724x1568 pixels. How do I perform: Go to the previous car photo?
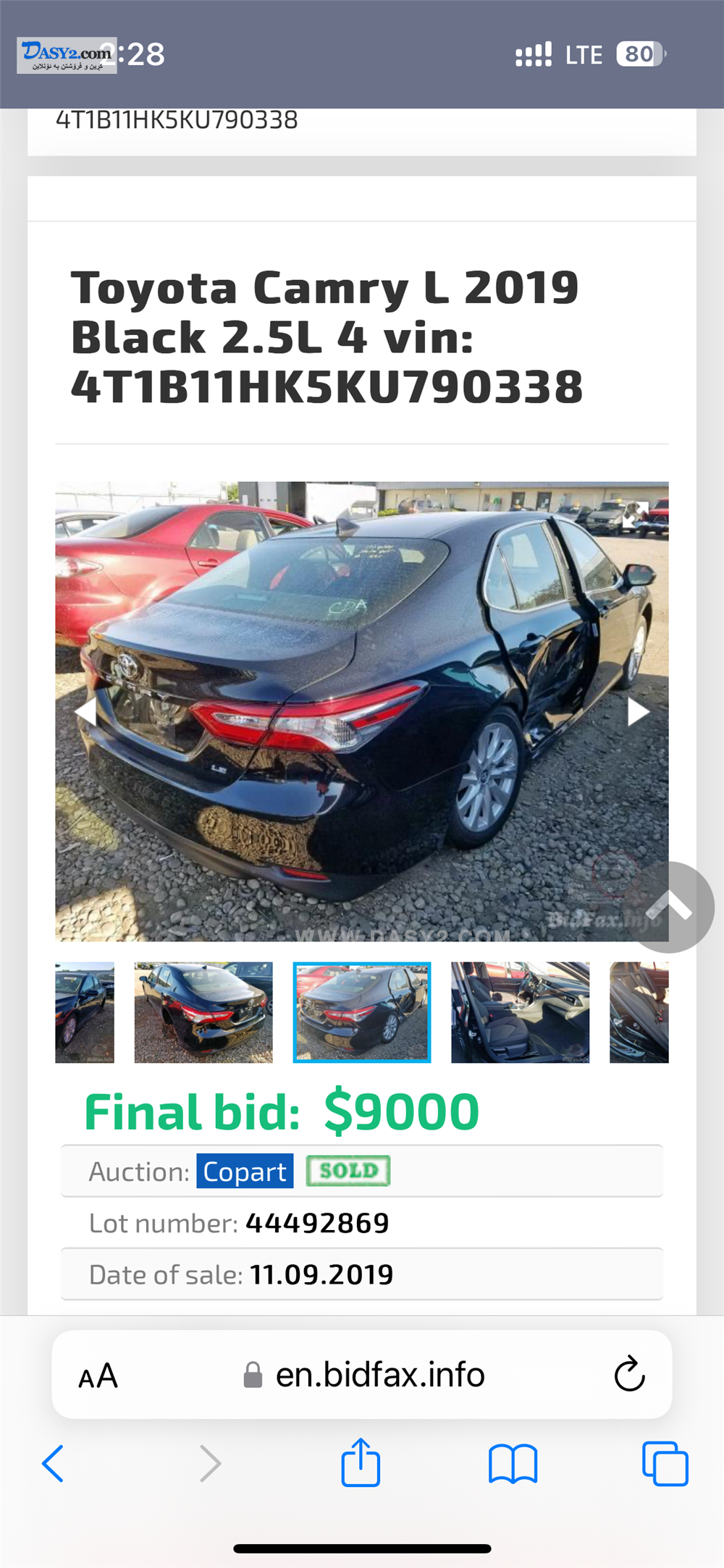tap(85, 712)
